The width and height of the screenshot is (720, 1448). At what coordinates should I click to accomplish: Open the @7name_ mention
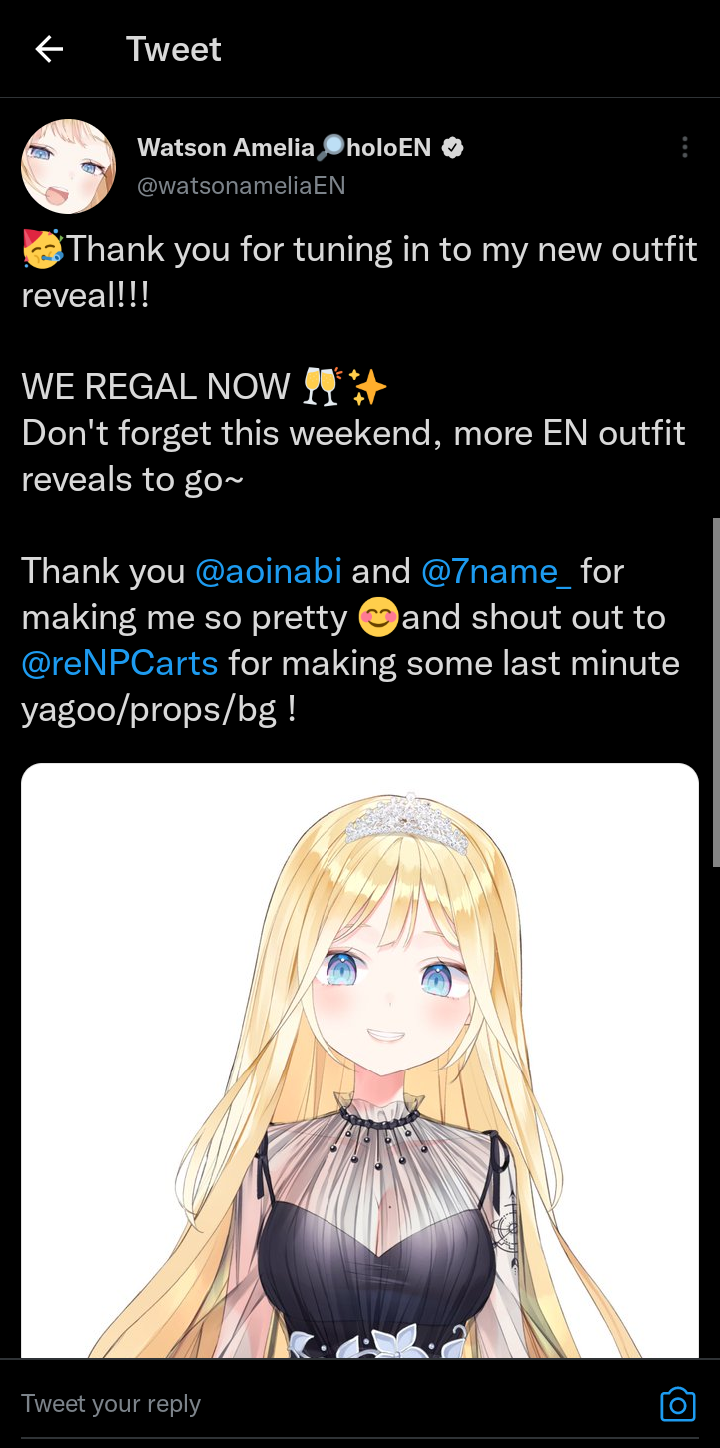coord(496,571)
